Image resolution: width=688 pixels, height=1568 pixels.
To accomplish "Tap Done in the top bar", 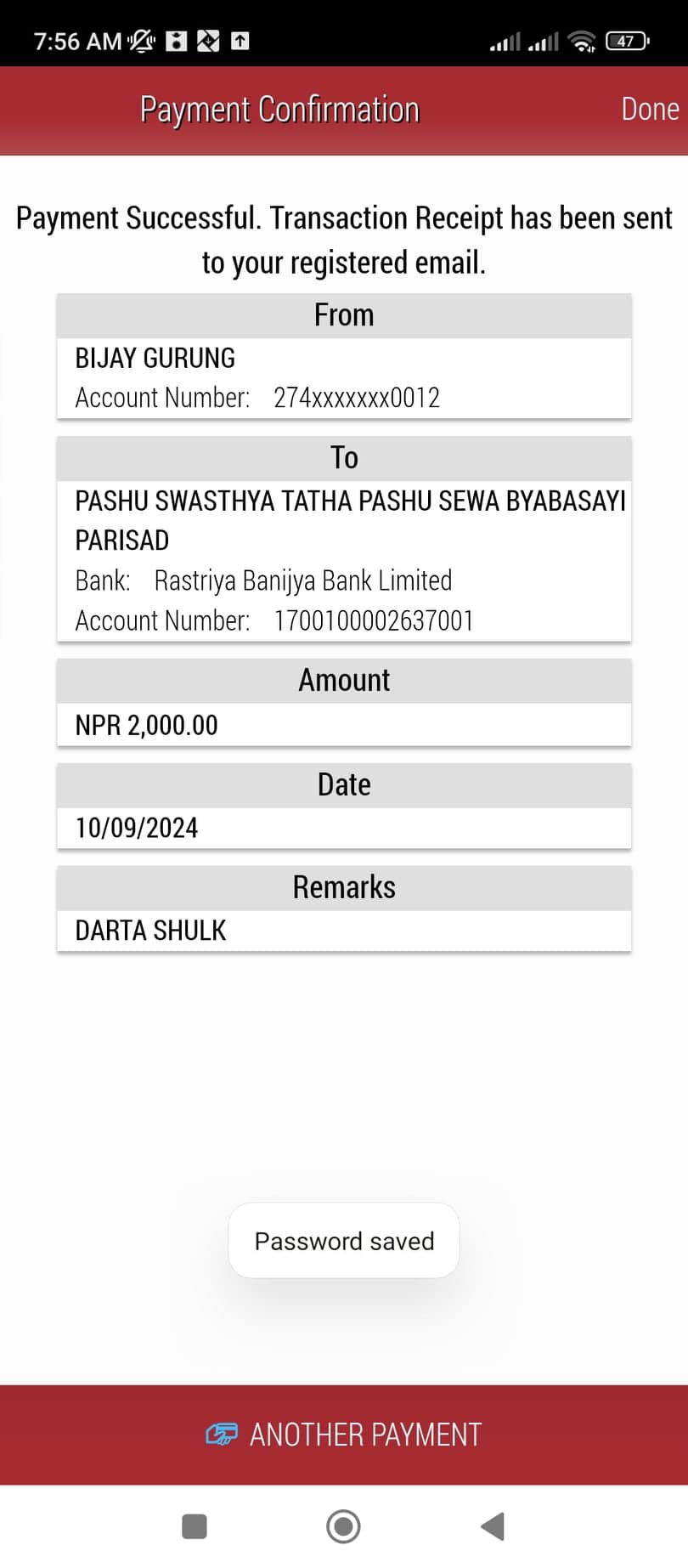I will [x=650, y=110].
